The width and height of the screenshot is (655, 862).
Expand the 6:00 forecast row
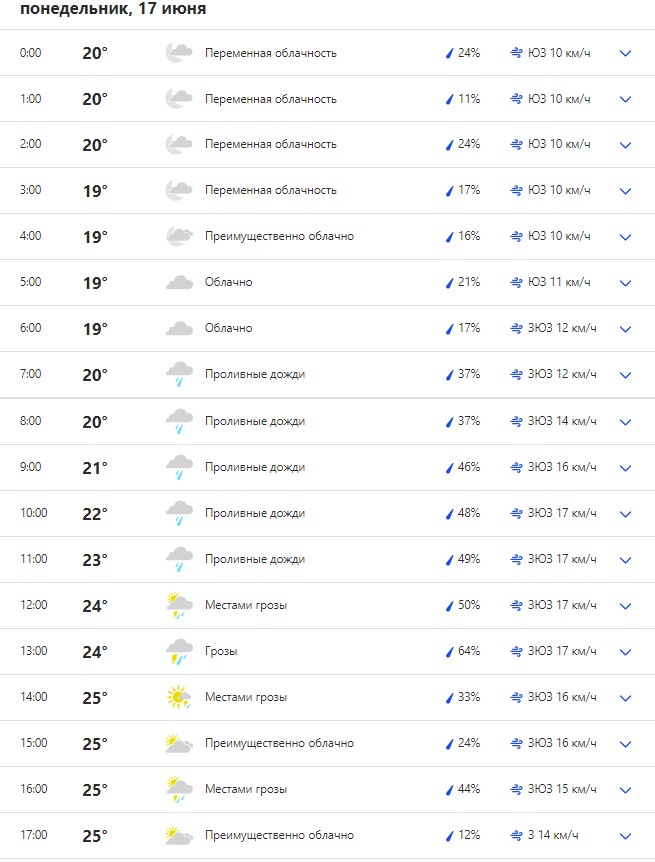pos(626,329)
